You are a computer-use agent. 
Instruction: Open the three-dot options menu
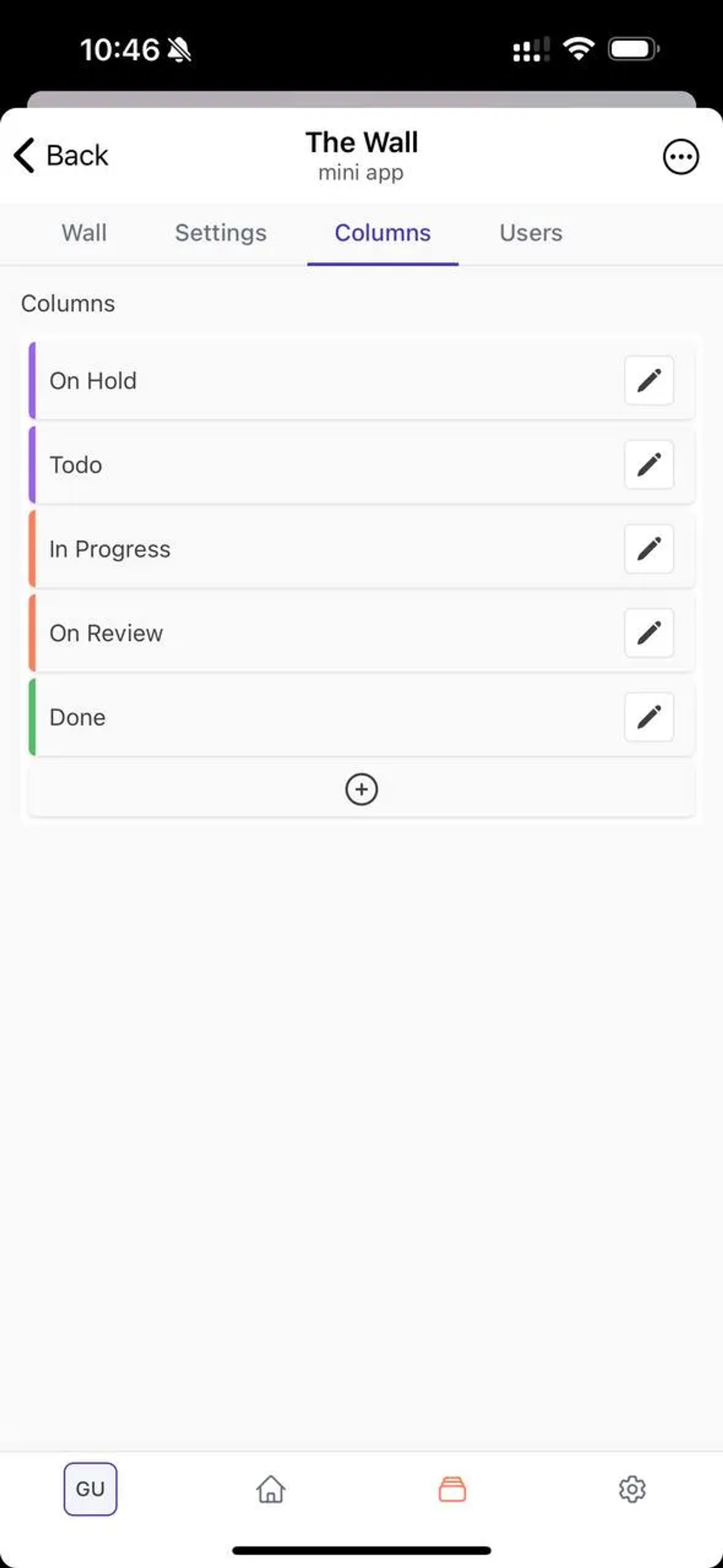[681, 156]
